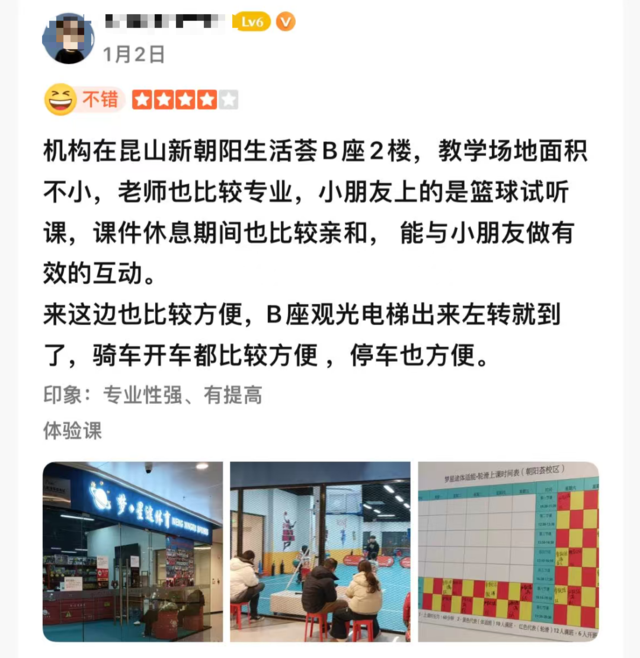Screen dimensions: 640x658
Task: Tap the Lv6 level badge
Action: (x=251, y=22)
